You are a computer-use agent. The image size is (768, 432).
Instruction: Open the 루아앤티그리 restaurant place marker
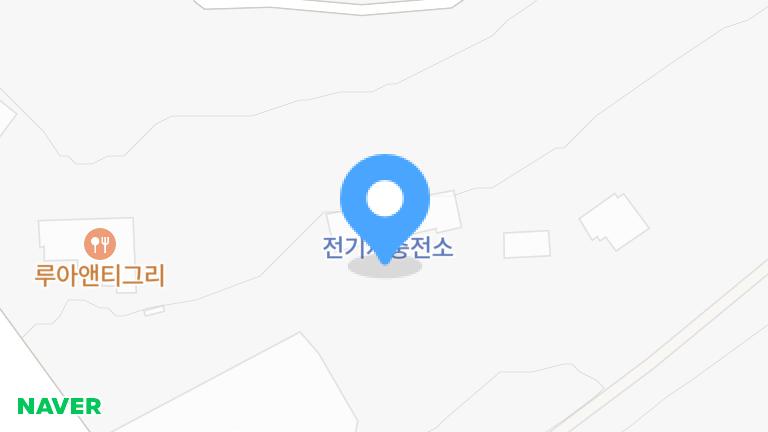[100, 243]
